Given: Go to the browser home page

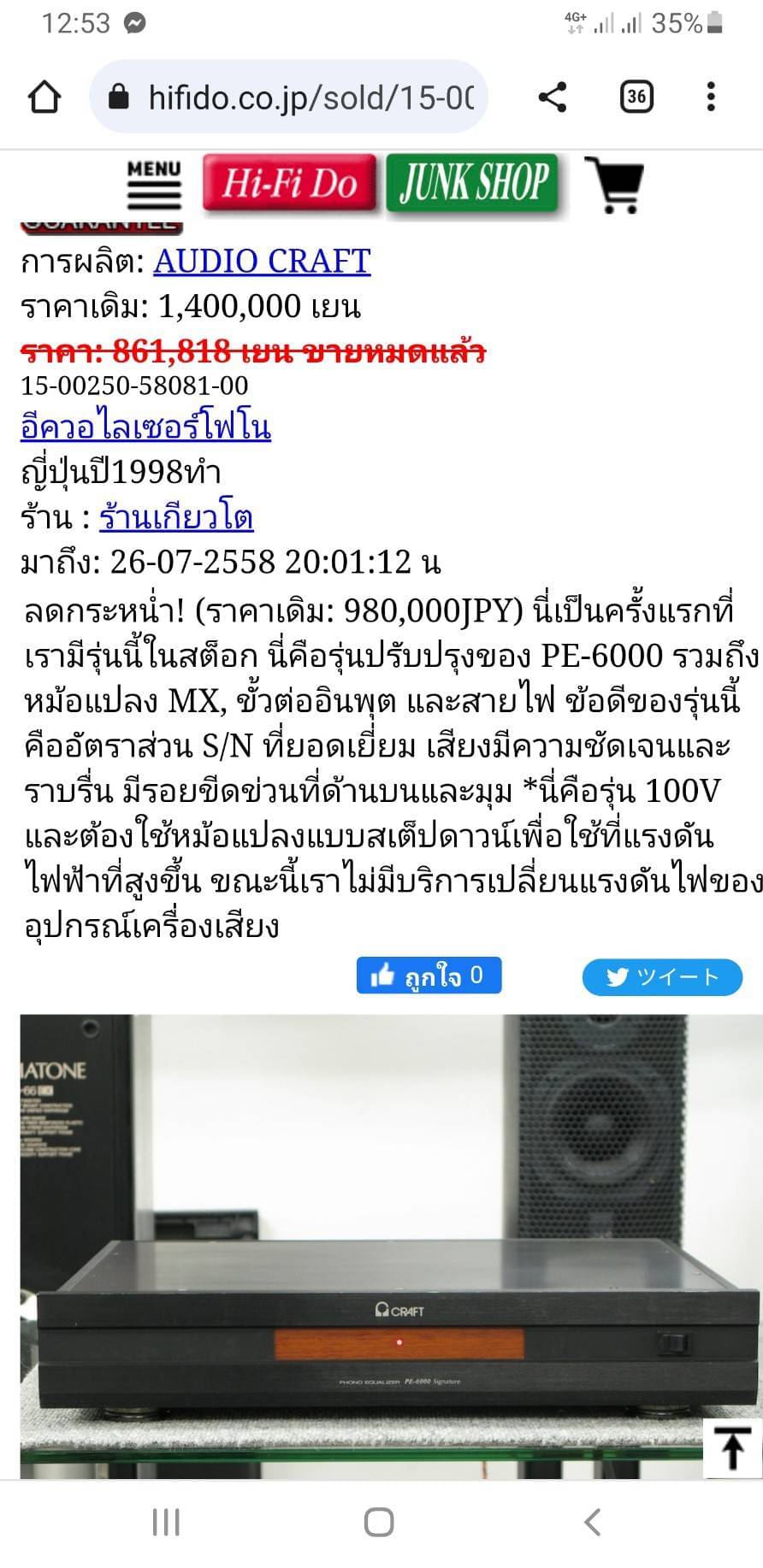Looking at the screenshot, I should click(44, 97).
